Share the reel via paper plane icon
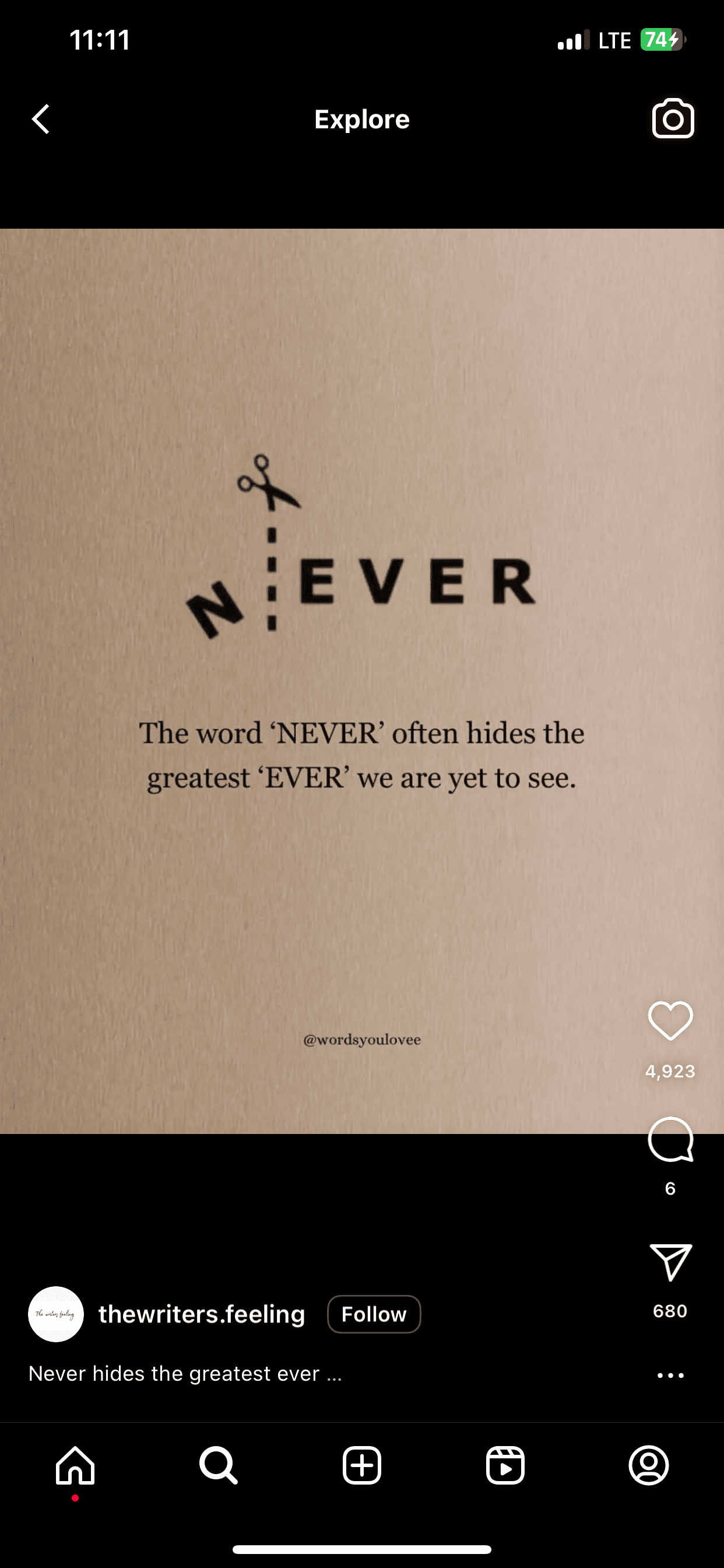This screenshot has height=1568, width=724. (670, 1262)
